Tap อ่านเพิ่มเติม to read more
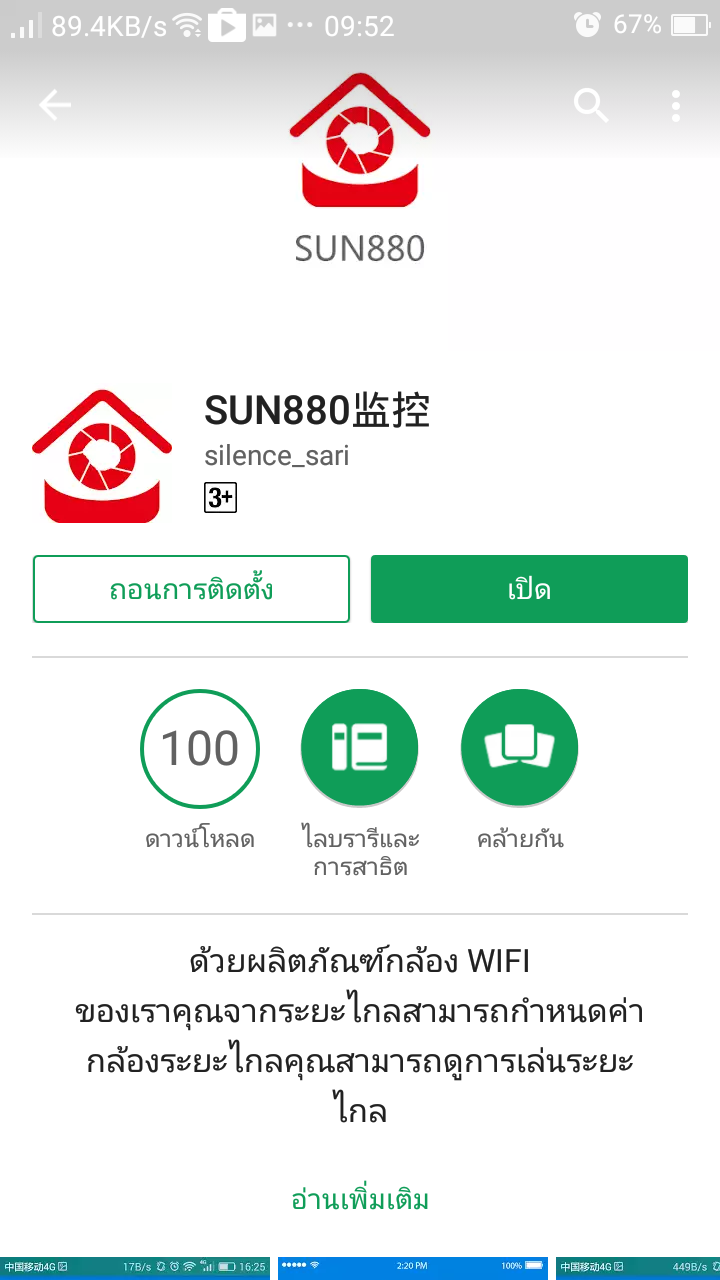This screenshot has height=1280, width=720. click(360, 1199)
